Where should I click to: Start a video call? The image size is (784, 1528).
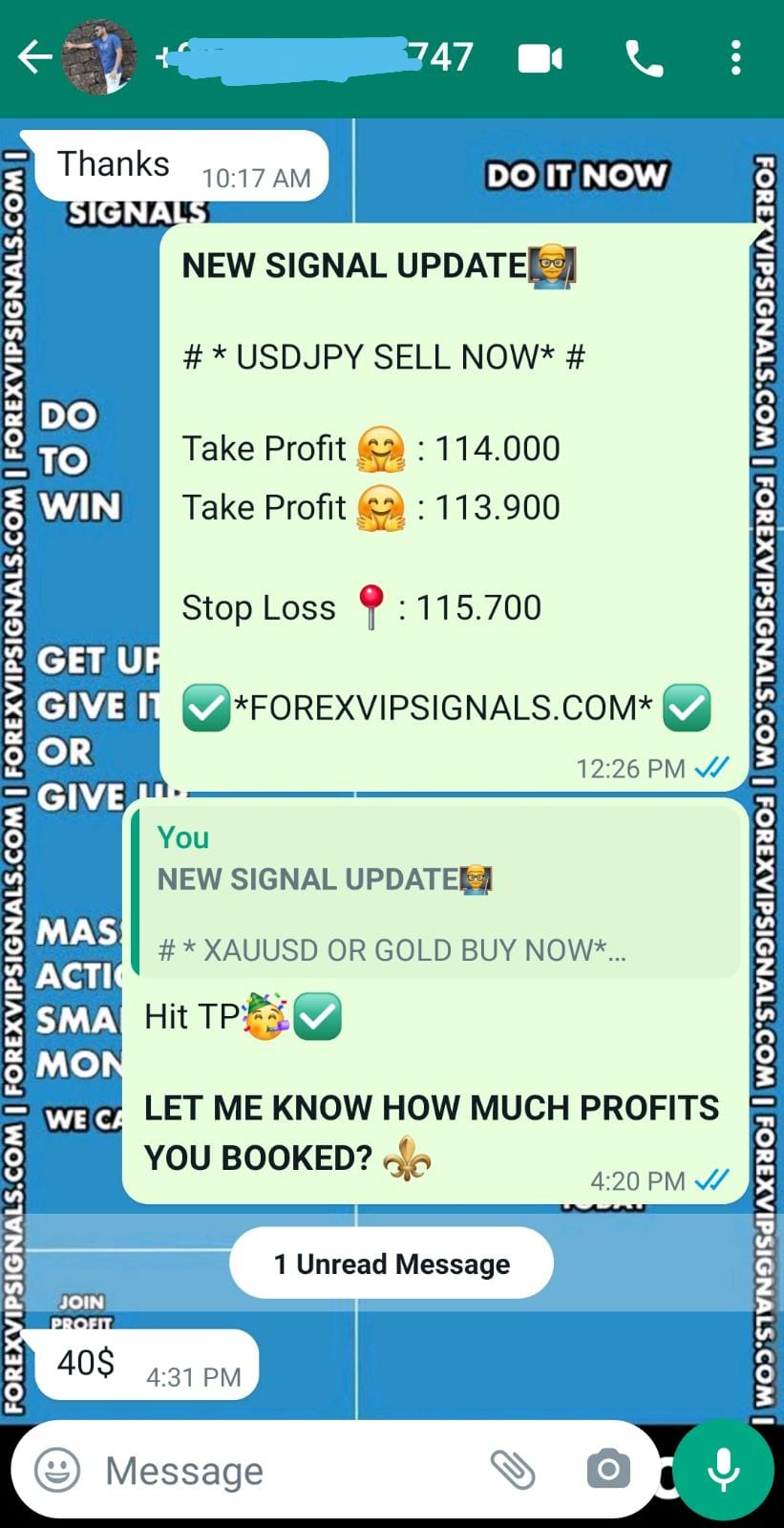(x=540, y=58)
